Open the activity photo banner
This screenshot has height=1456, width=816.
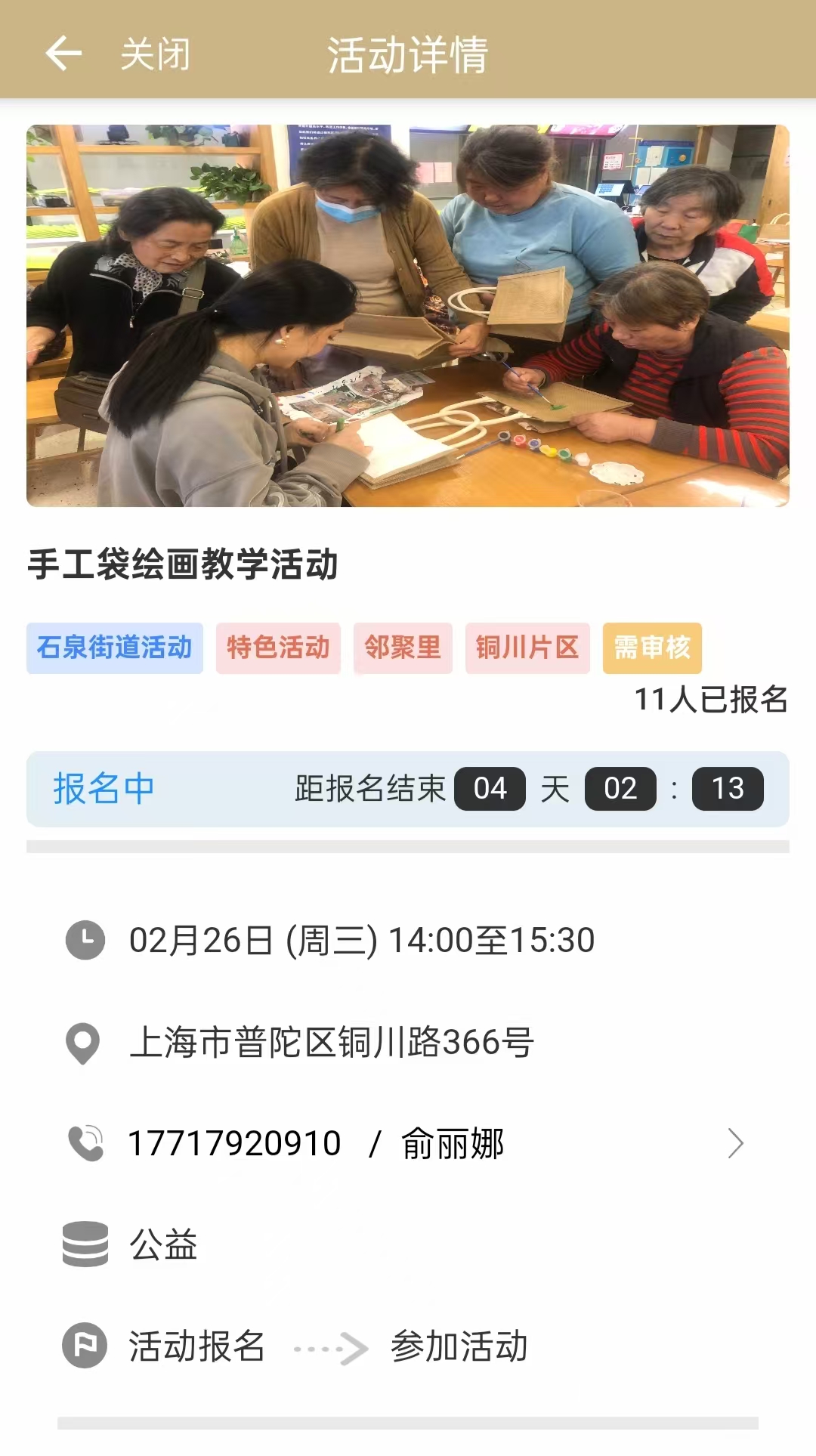coord(408,315)
